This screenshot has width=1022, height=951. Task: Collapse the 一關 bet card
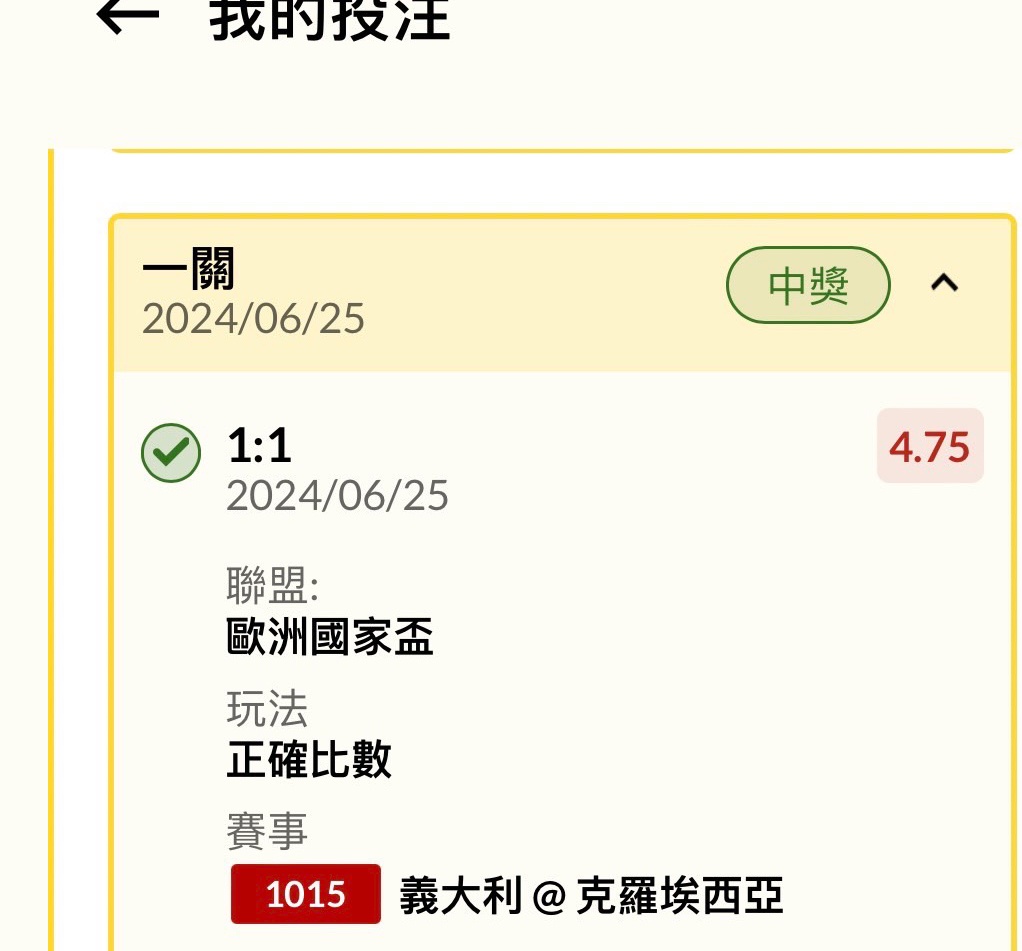(x=944, y=284)
